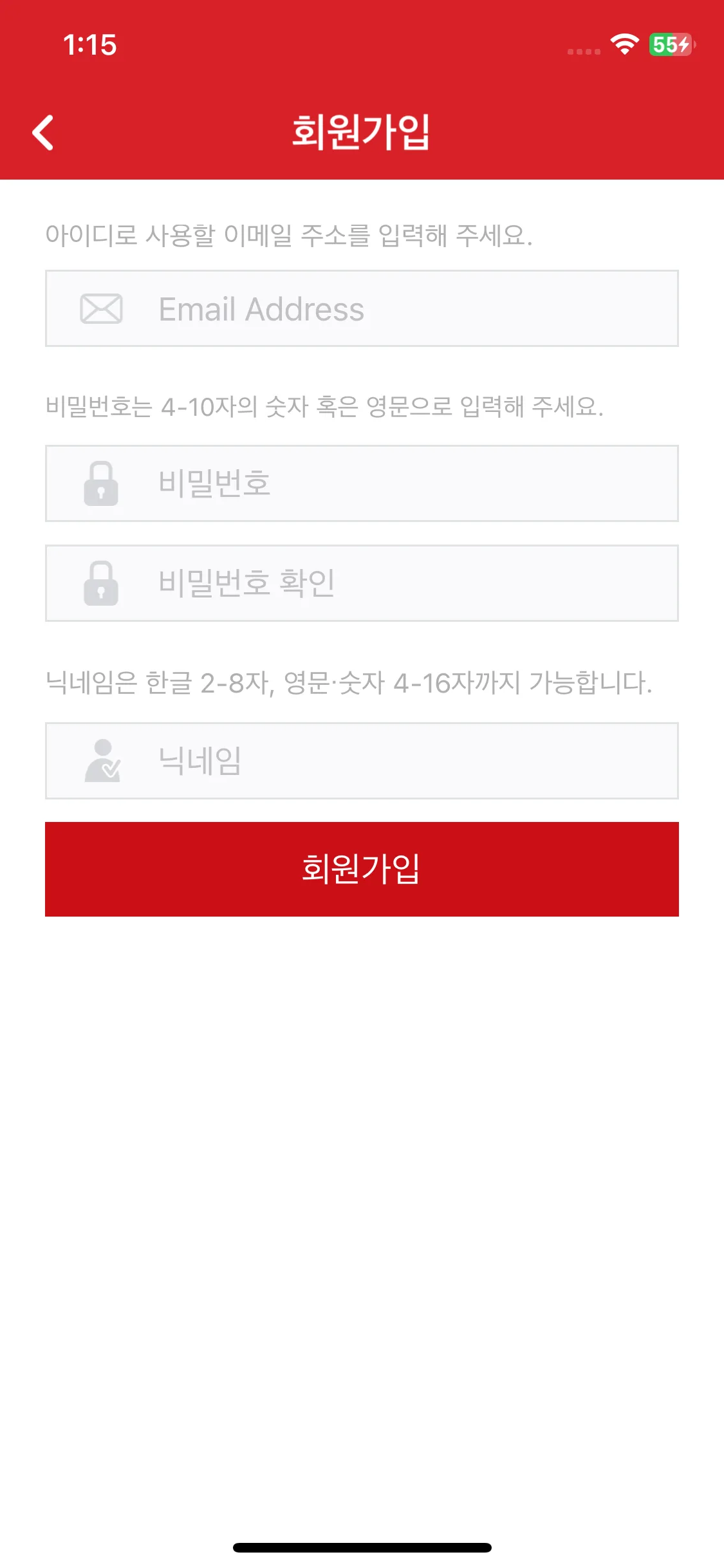
Task: Go back using the header arrow
Action: tap(42, 133)
